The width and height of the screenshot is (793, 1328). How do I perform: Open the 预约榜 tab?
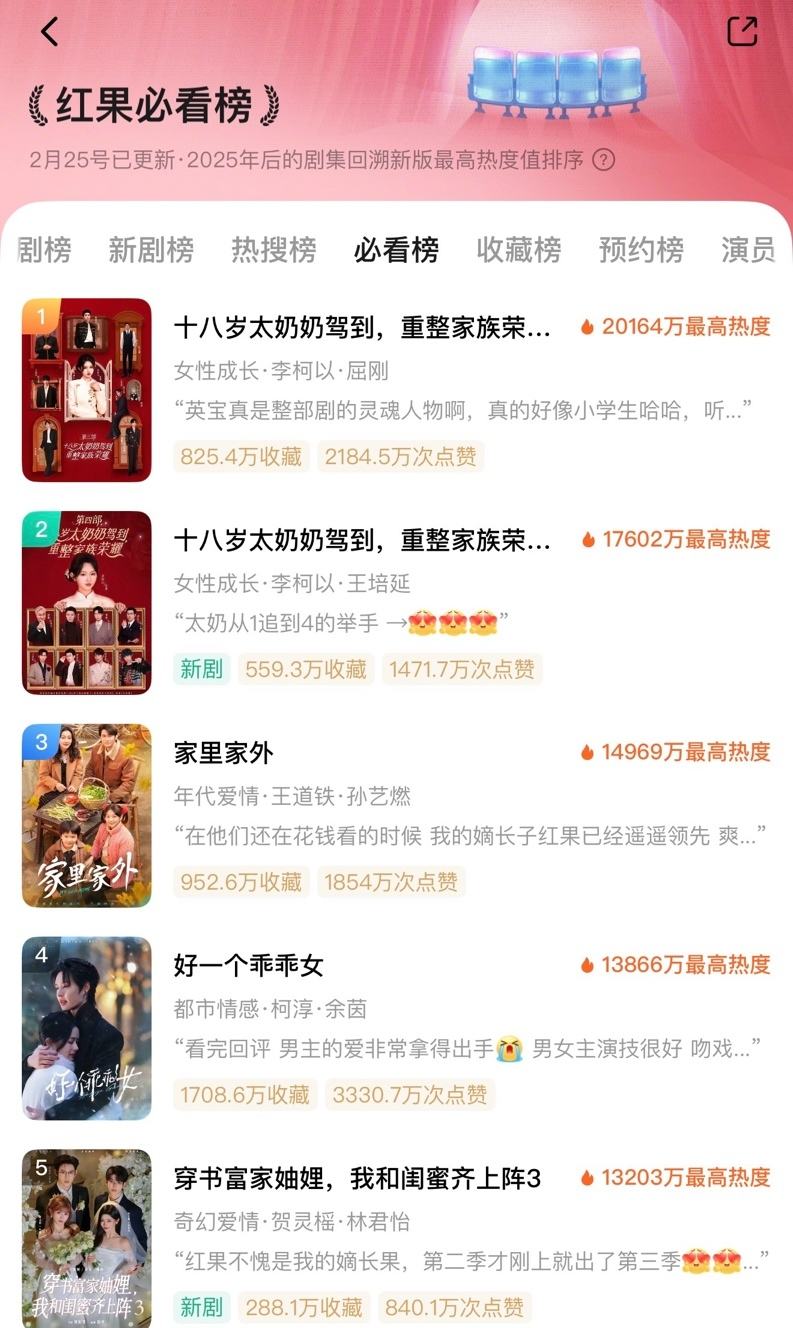[641, 250]
